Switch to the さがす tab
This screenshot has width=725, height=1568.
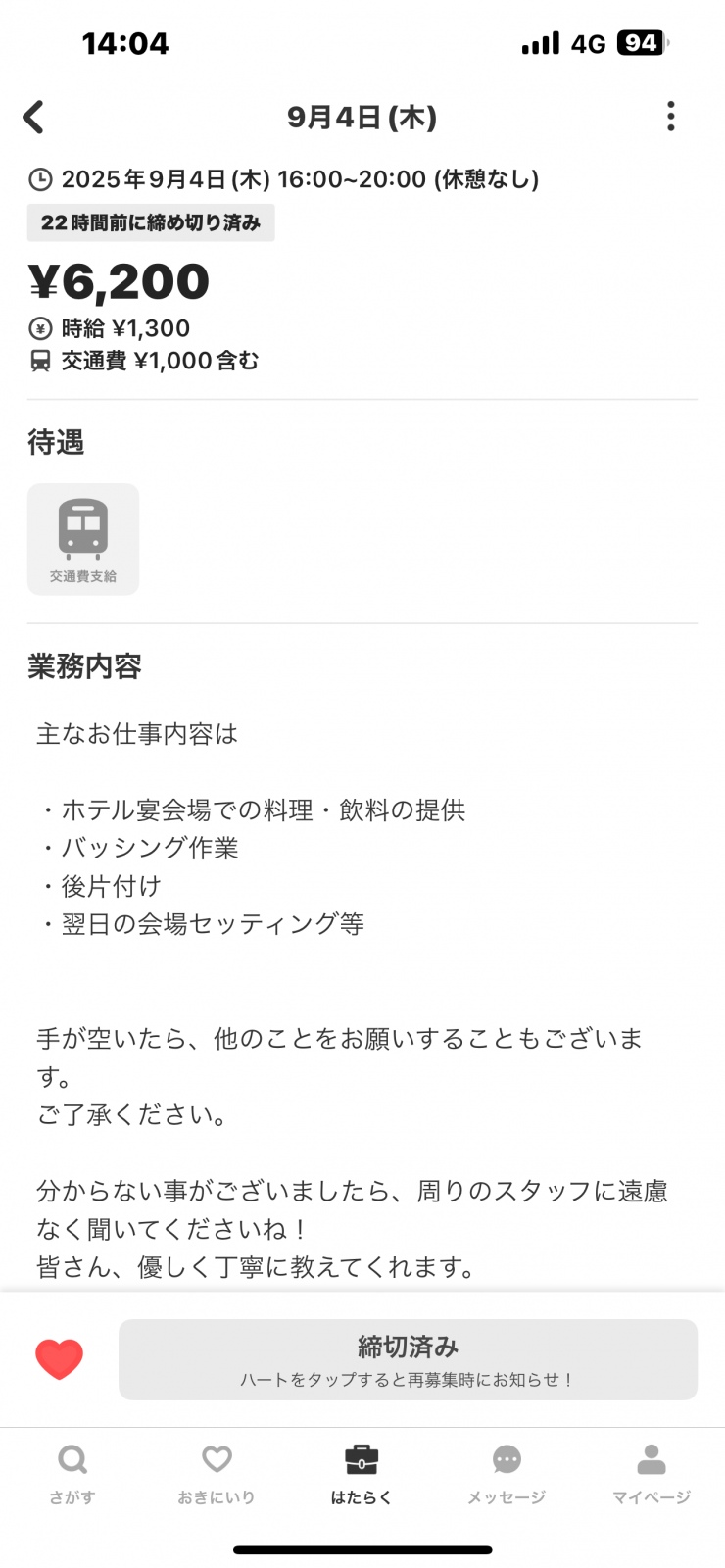[x=72, y=1475]
